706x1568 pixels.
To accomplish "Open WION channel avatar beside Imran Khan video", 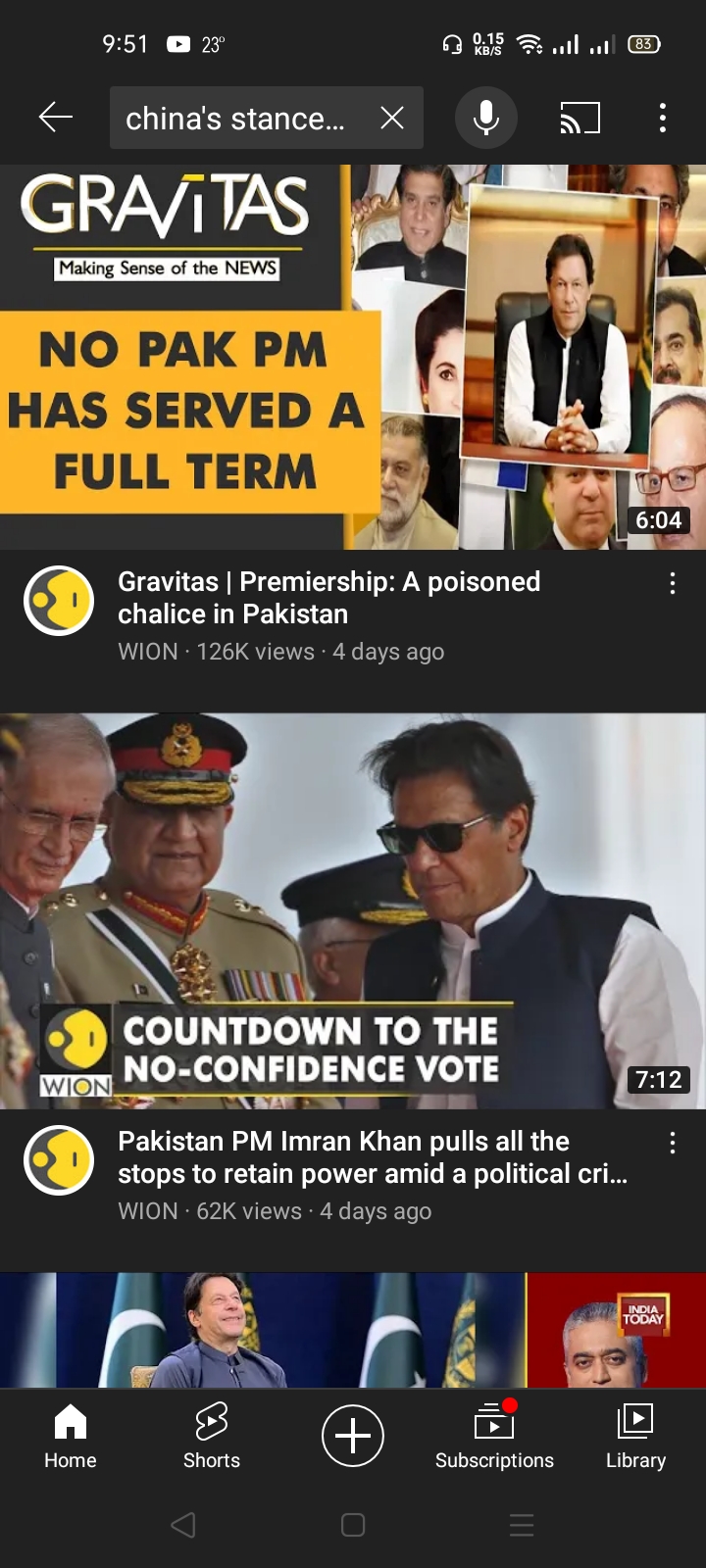I will coord(59,1159).
